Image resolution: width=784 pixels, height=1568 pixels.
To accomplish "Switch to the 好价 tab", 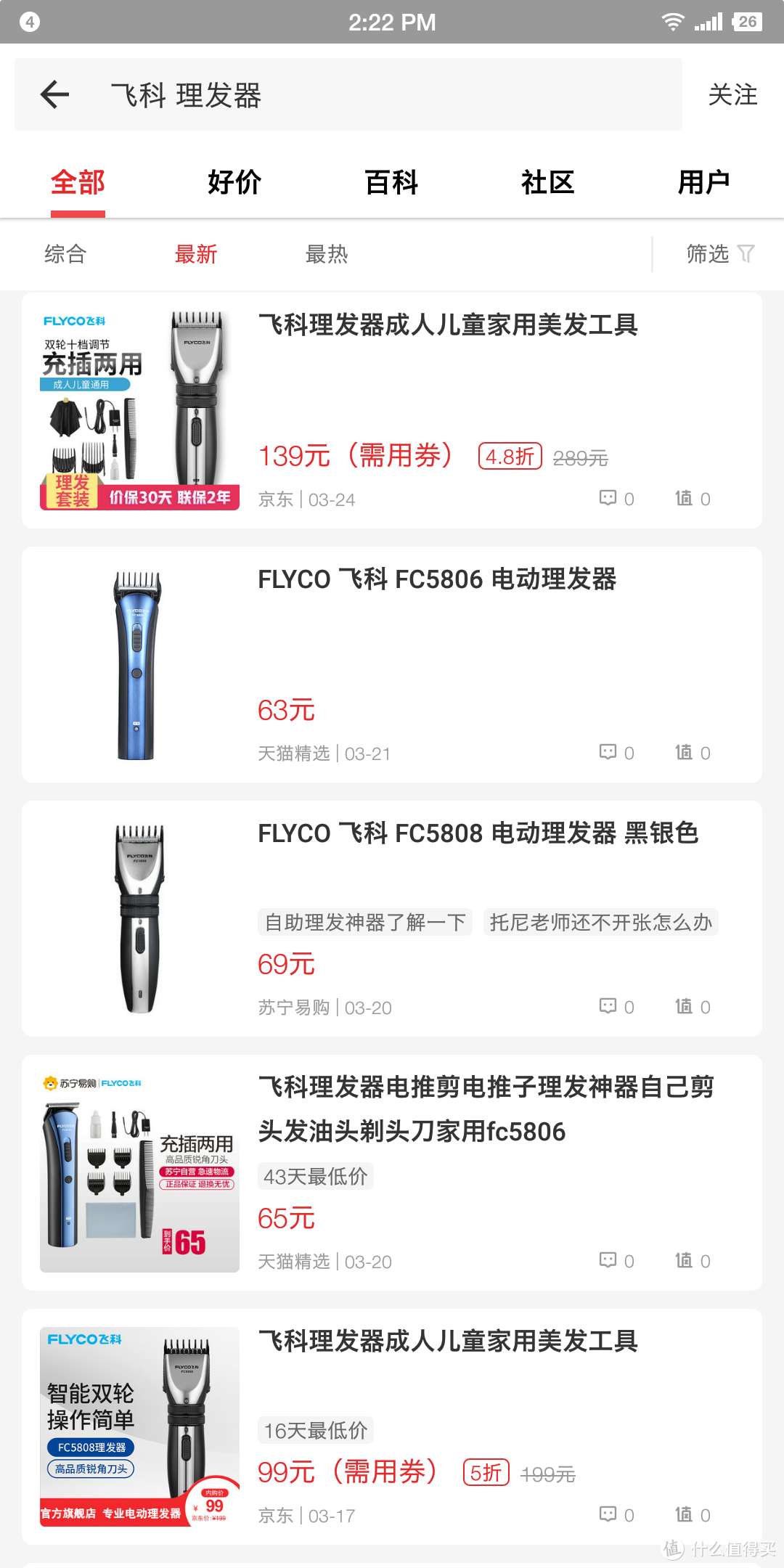I will point(234,182).
